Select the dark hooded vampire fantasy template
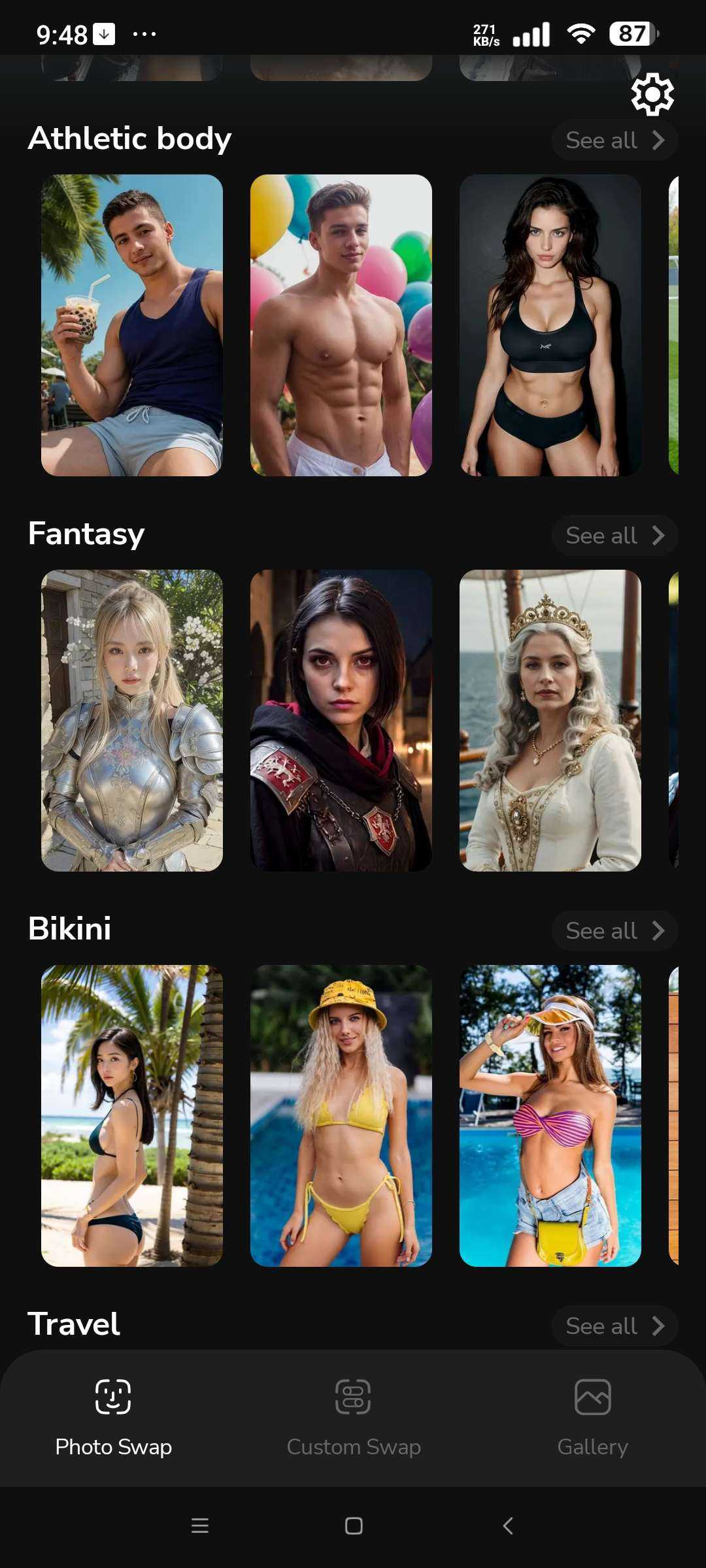The height and width of the screenshot is (1568, 706). [x=341, y=720]
